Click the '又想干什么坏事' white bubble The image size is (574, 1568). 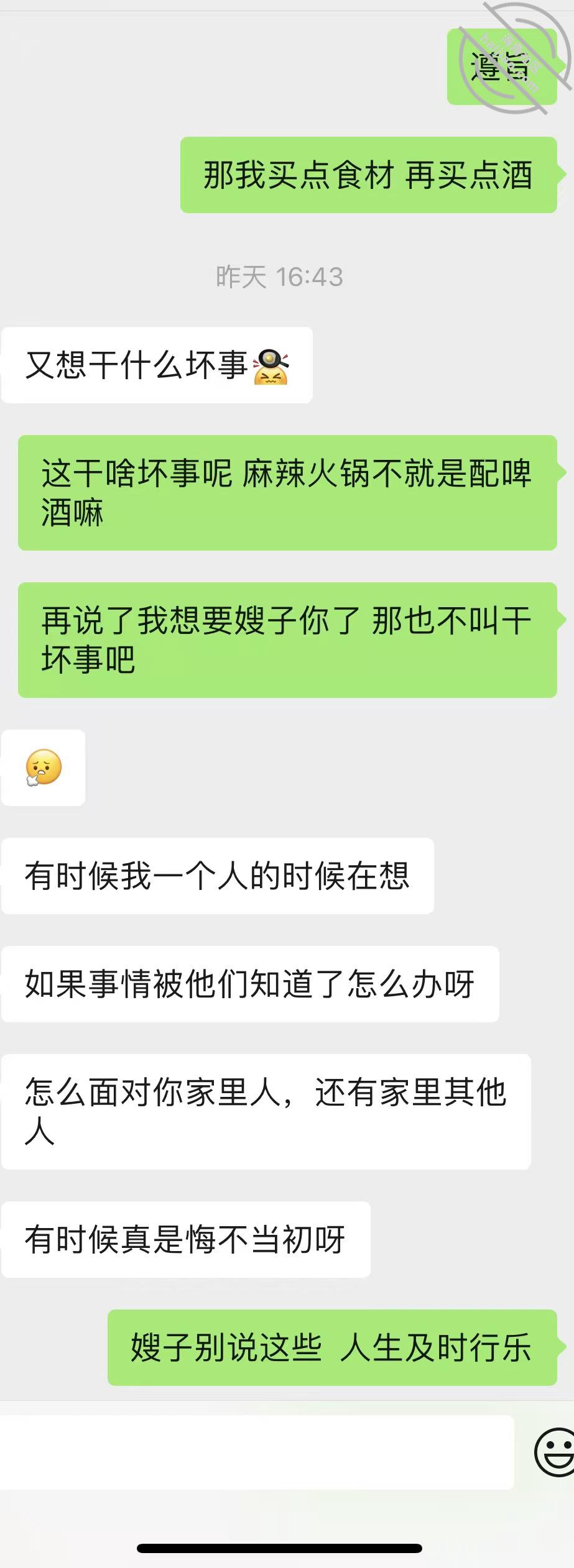(155, 366)
